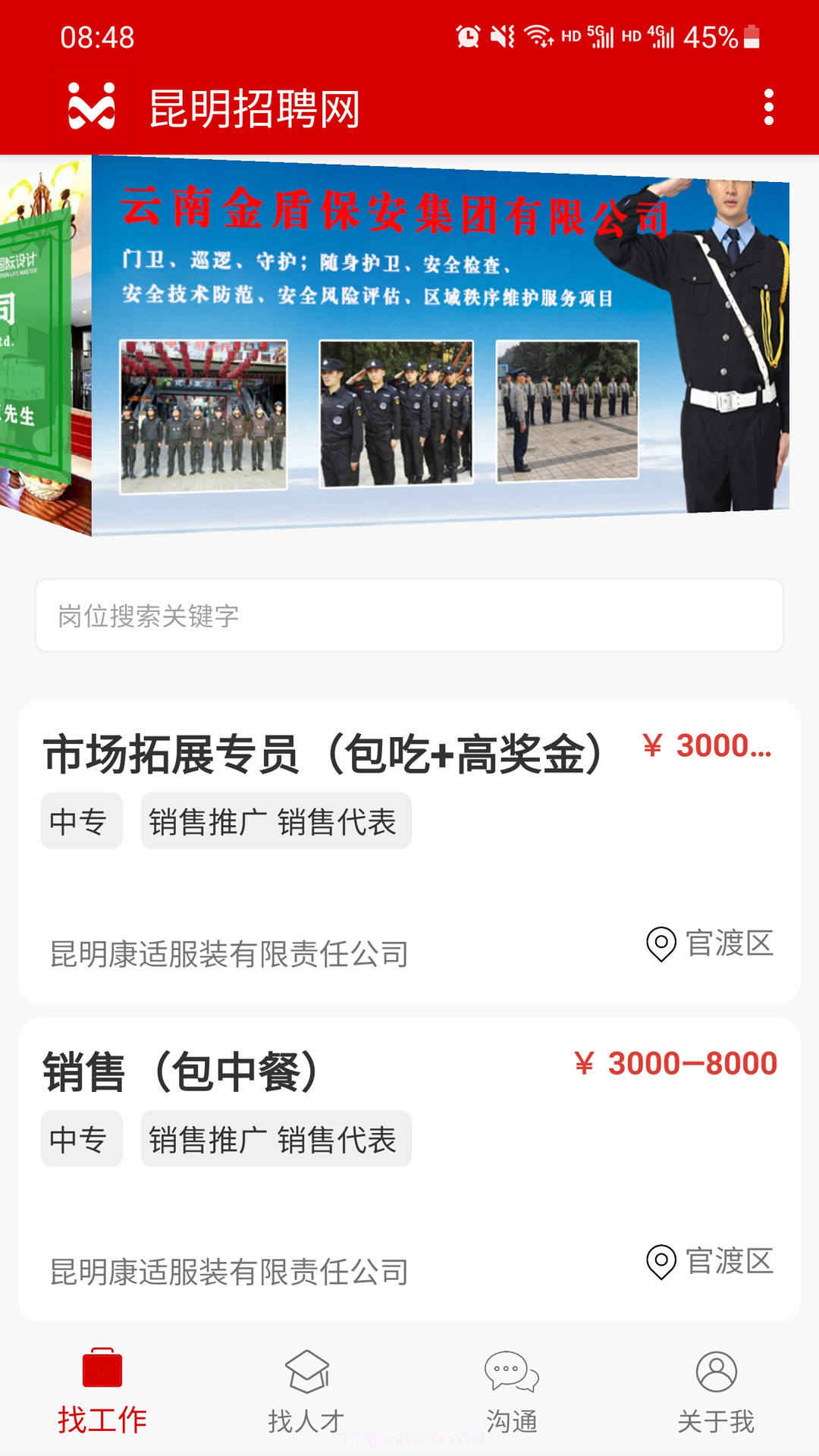Select the 中专 tag on the 销售 job card
819x1456 pixels.
point(81,1138)
